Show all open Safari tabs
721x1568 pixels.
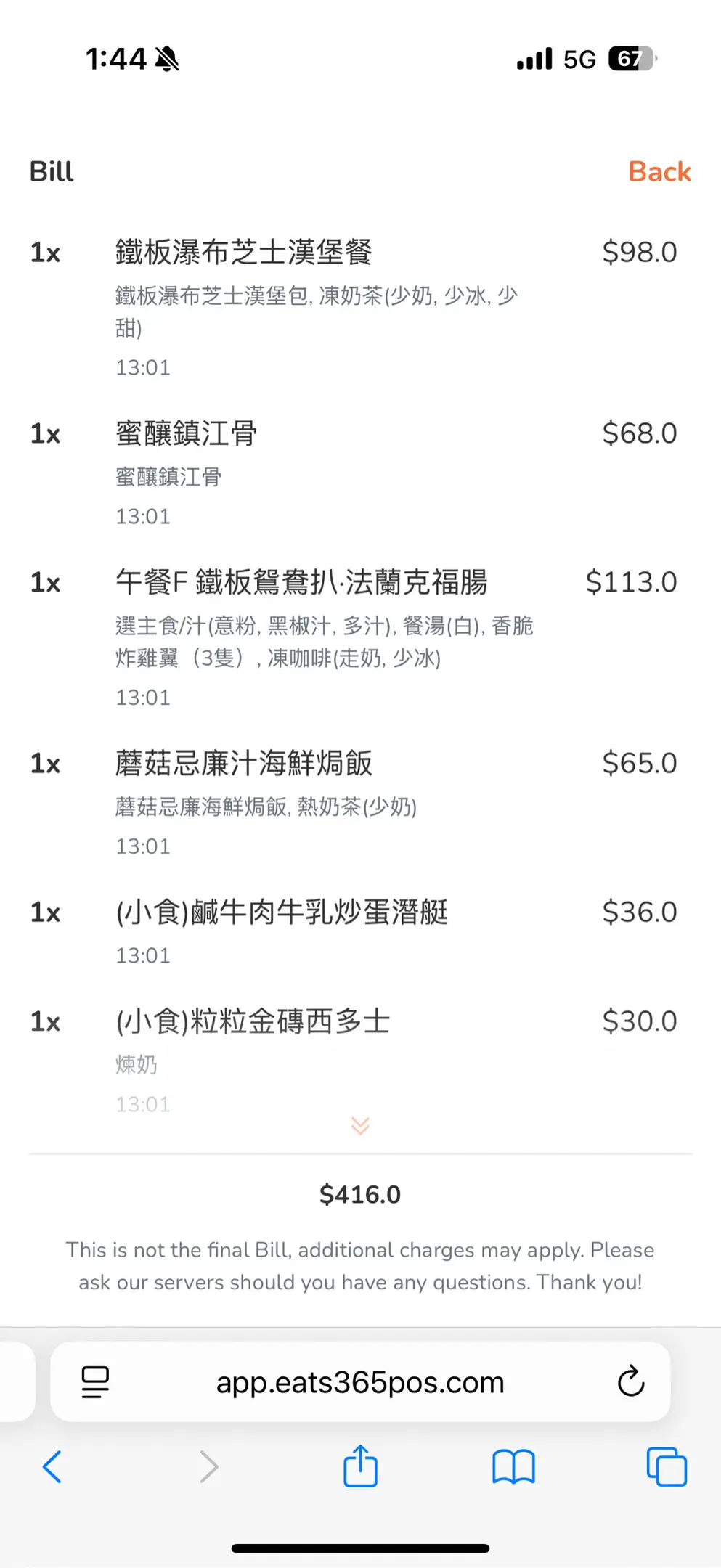(x=666, y=1467)
